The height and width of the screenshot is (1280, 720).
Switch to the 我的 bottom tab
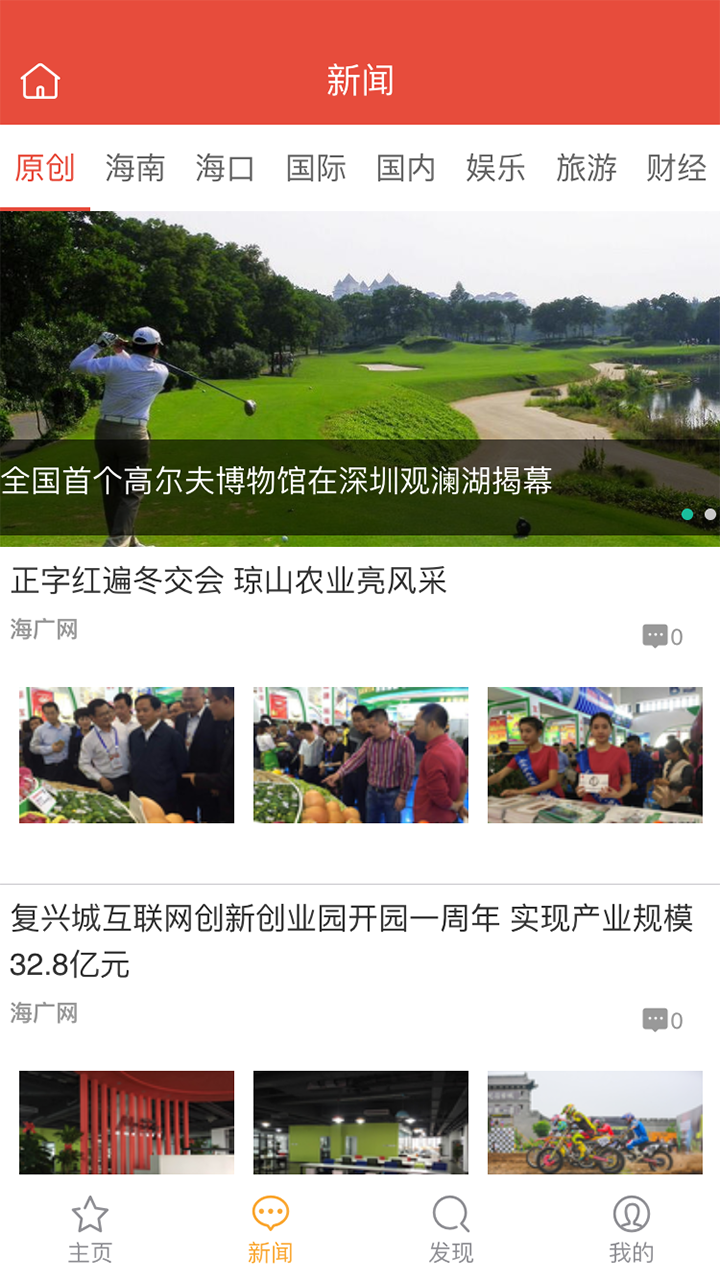[631, 1230]
